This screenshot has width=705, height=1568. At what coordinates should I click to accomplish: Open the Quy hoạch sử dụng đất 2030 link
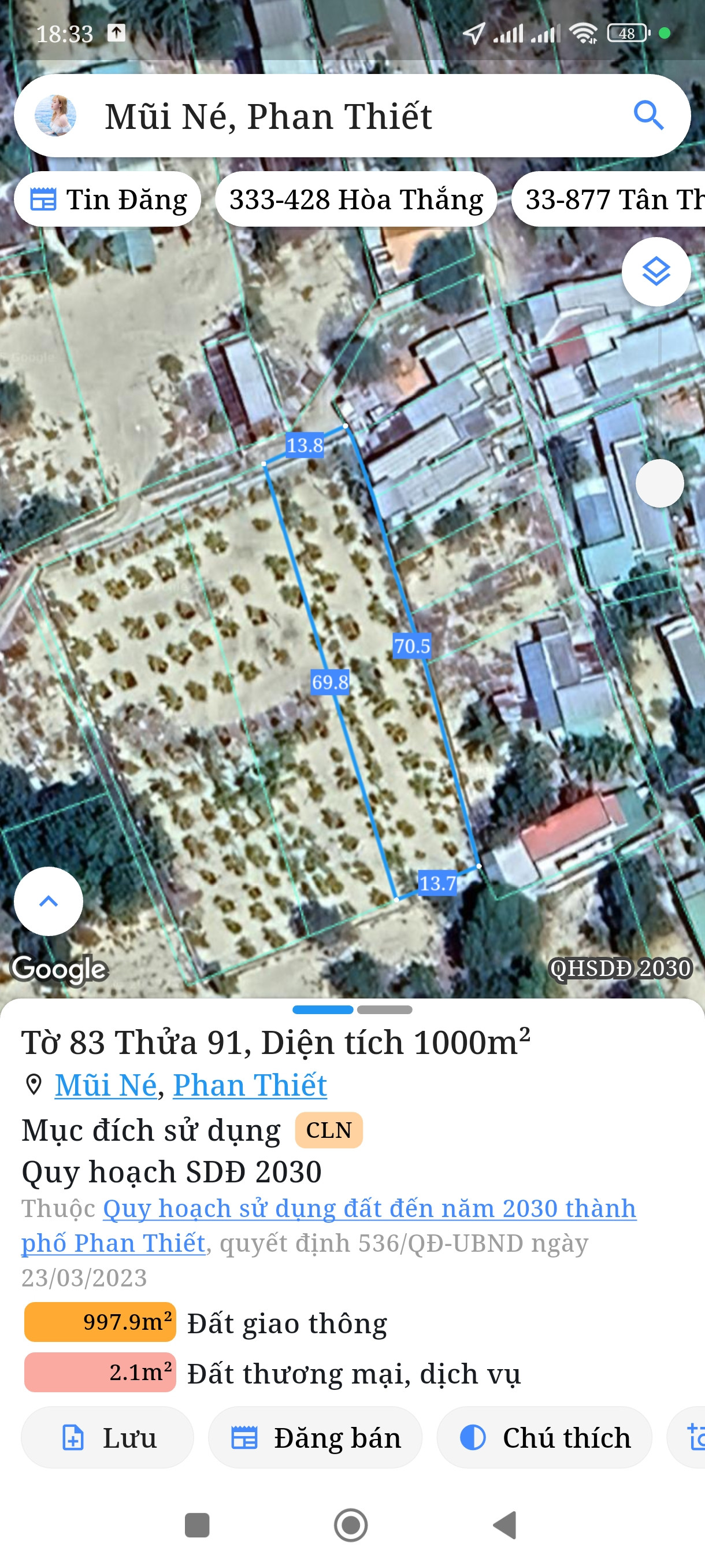369,1208
